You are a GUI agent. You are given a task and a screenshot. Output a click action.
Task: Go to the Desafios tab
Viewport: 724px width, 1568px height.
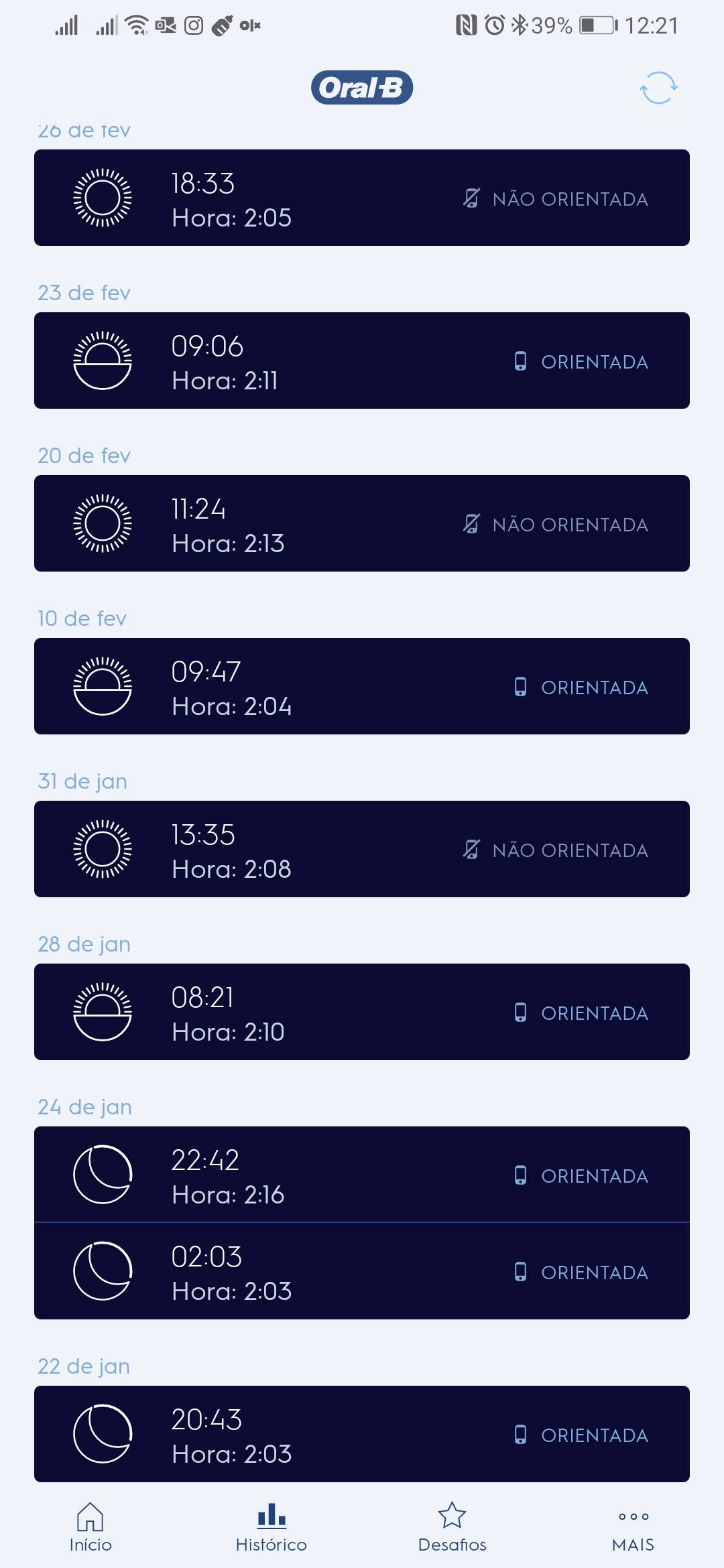(x=452, y=1528)
